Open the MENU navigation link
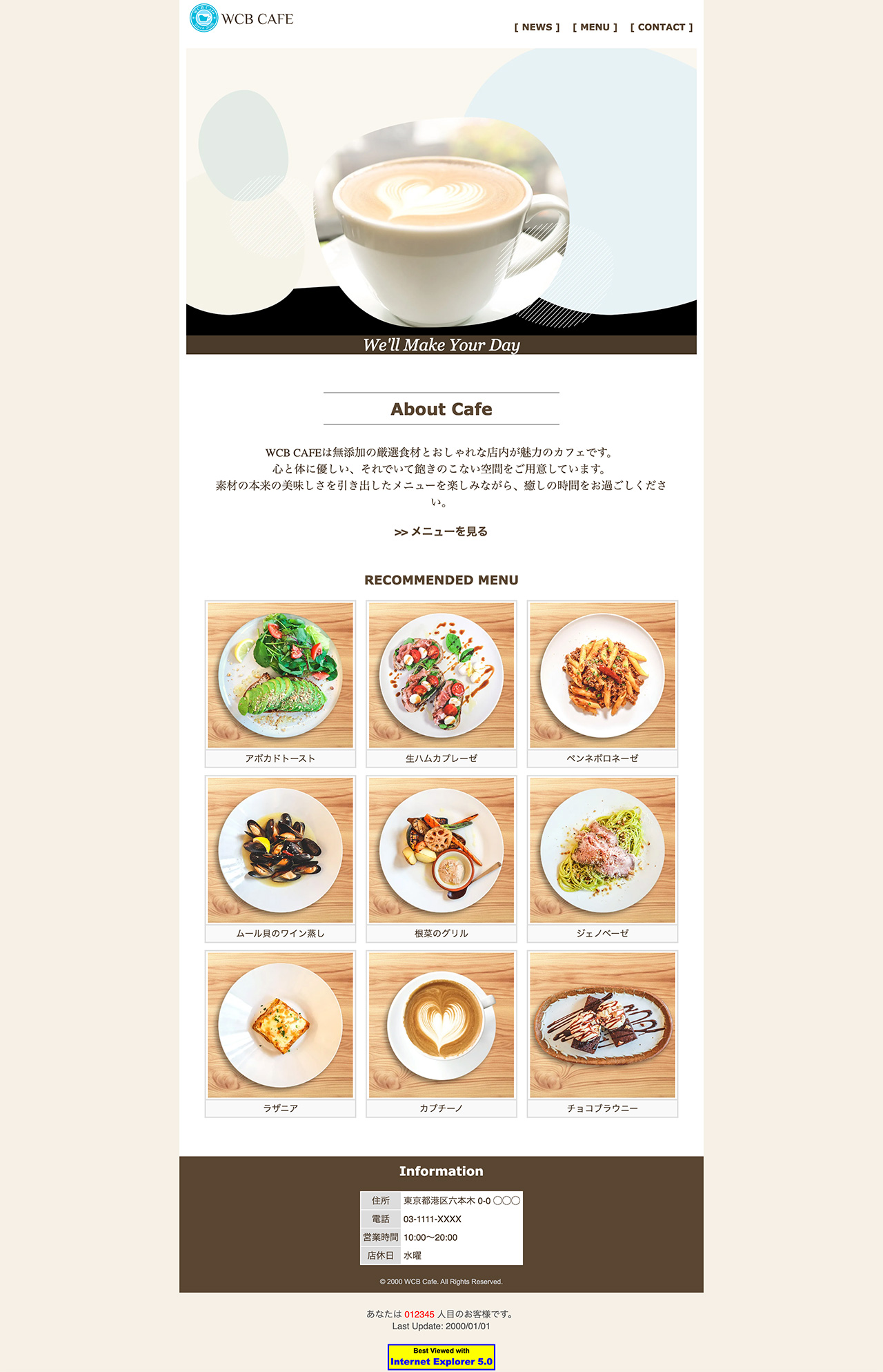Image resolution: width=883 pixels, height=1372 pixels. 595,28
